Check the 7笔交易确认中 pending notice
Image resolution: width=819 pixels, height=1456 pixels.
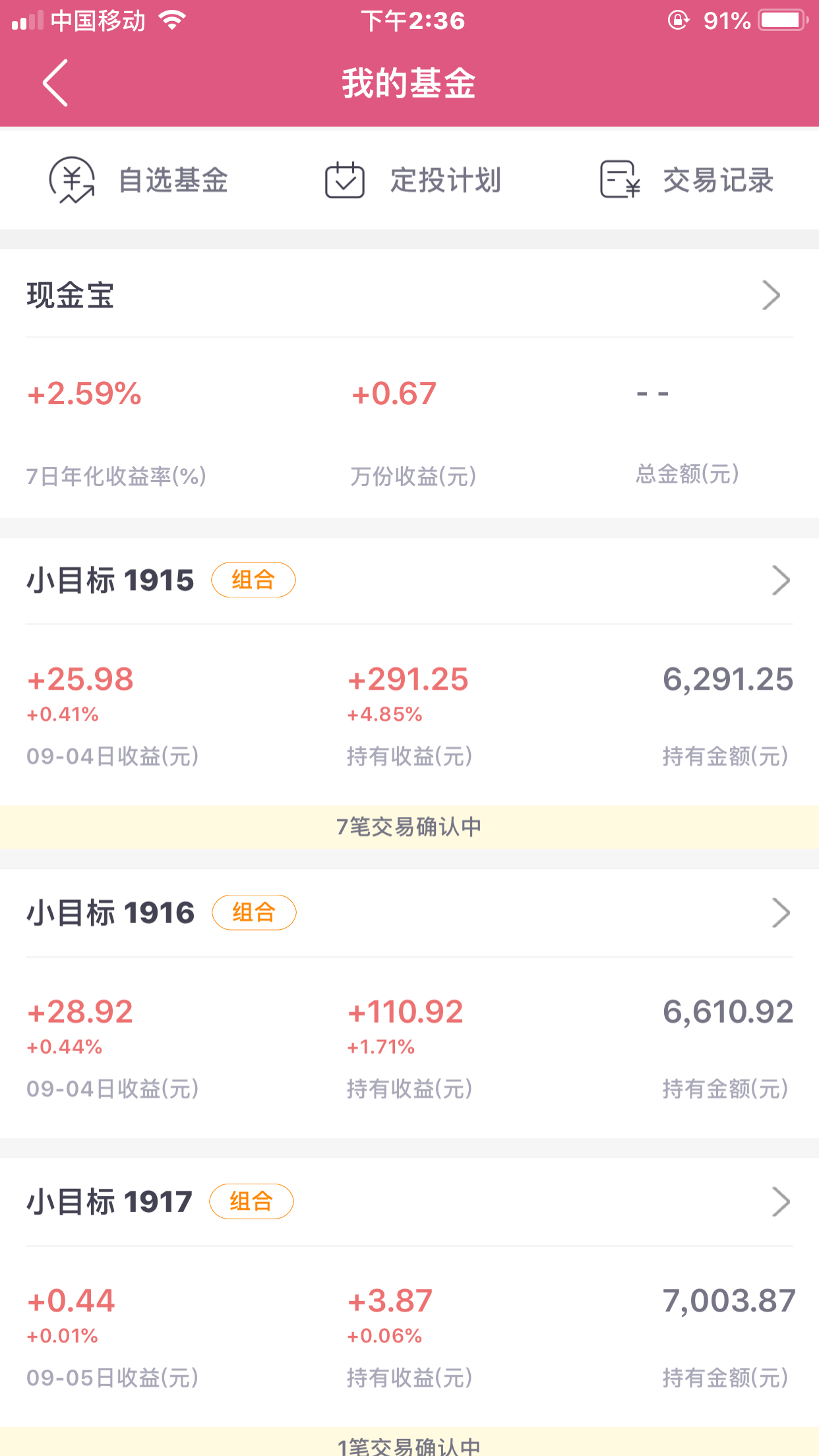[409, 827]
